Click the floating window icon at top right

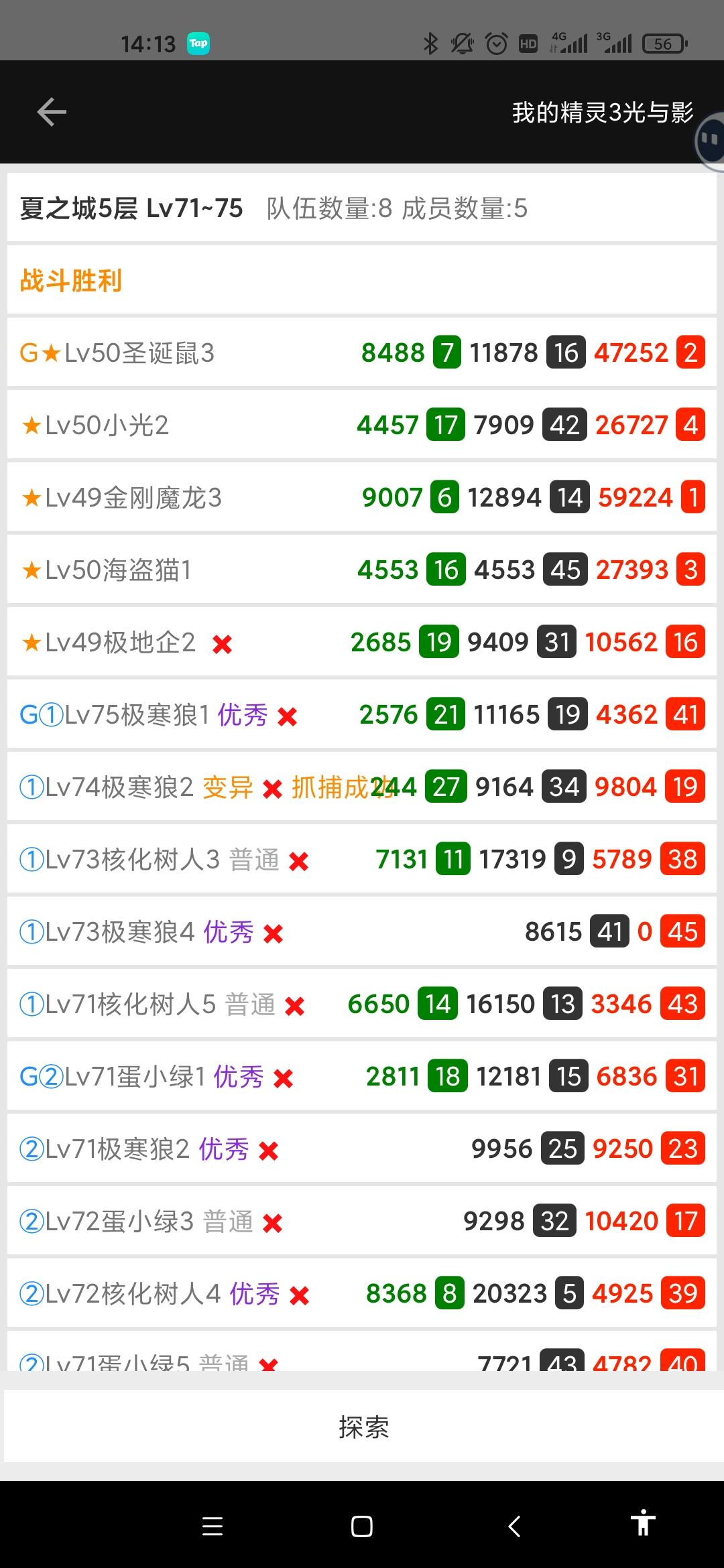tap(709, 142)
